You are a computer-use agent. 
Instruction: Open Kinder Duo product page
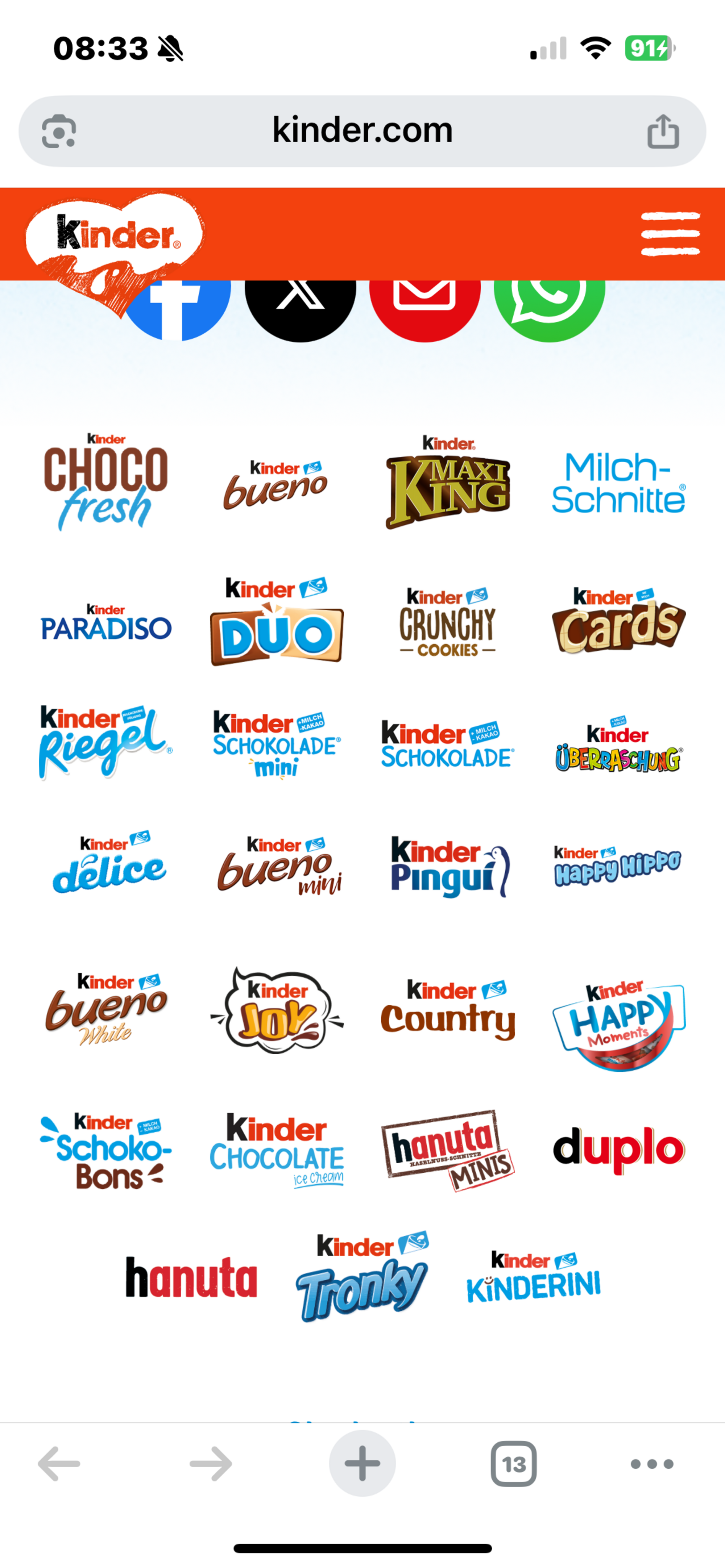[277, 622]
